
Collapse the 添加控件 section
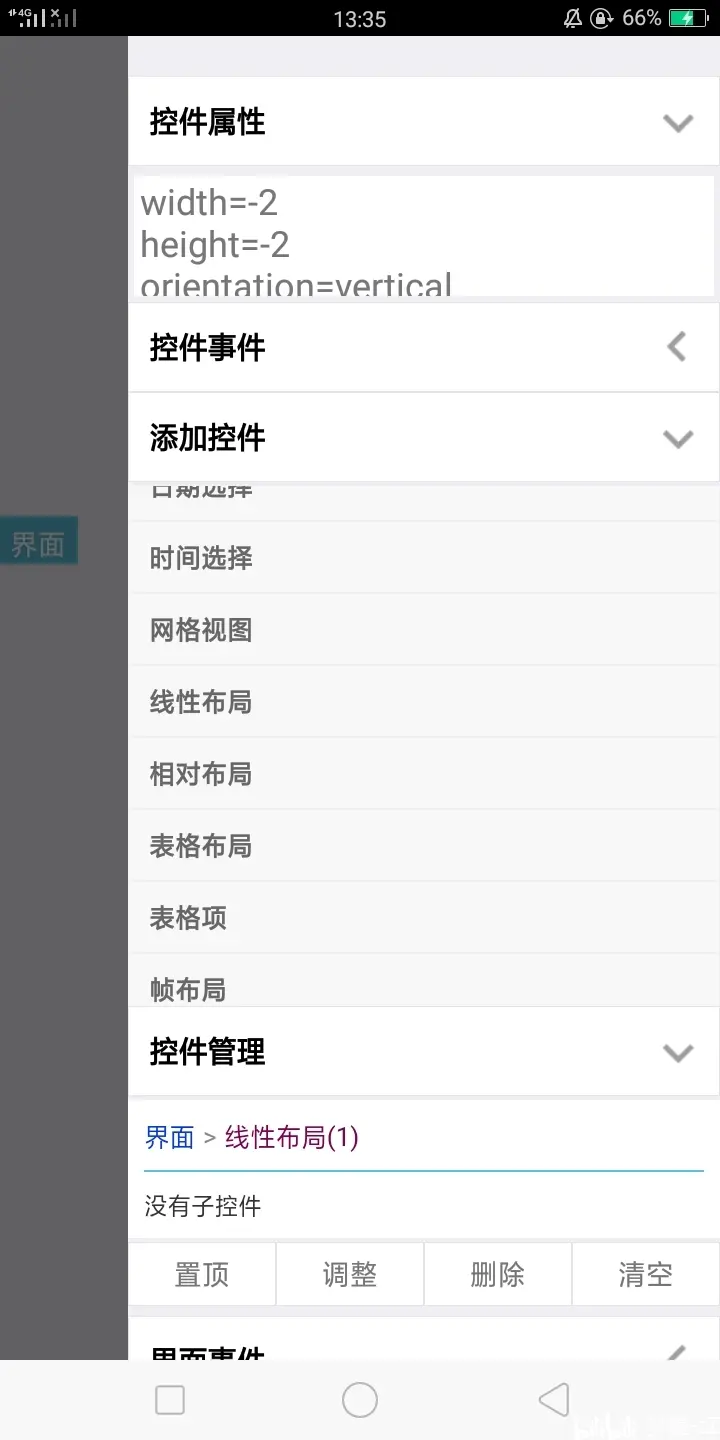tap(677, 438)
